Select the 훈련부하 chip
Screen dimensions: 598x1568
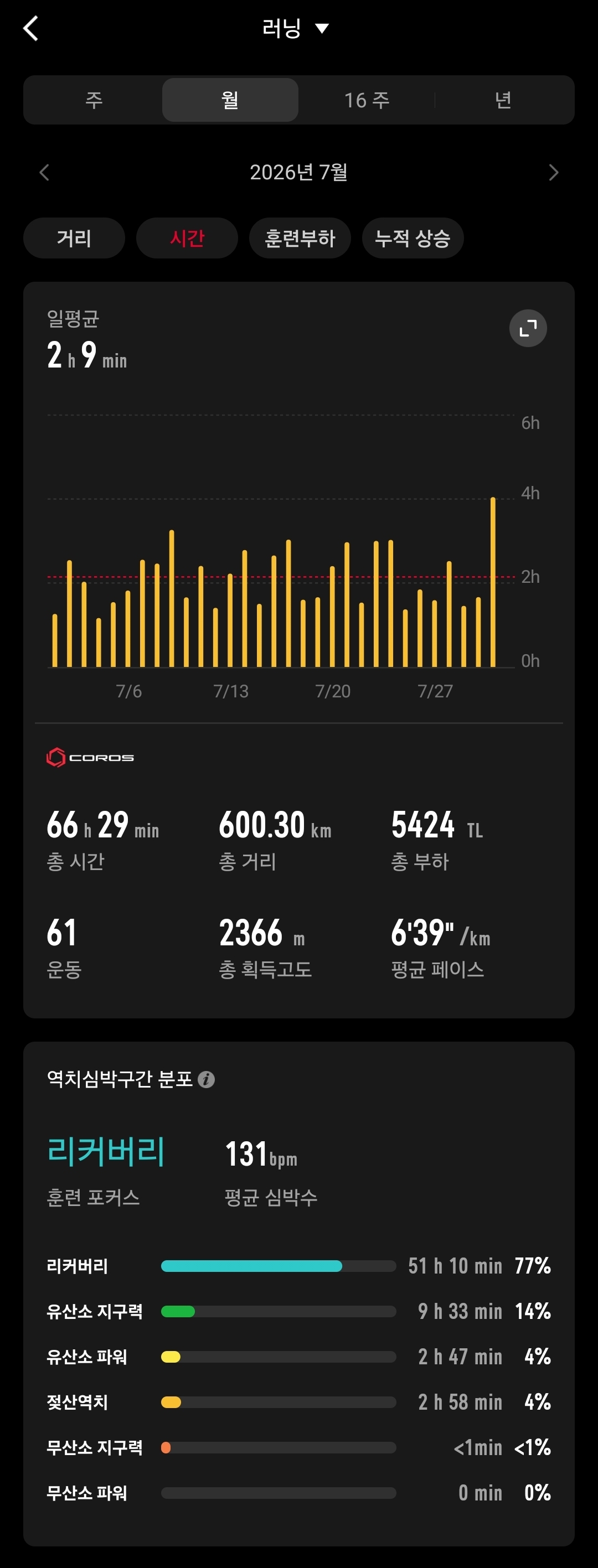pos(300,238)
